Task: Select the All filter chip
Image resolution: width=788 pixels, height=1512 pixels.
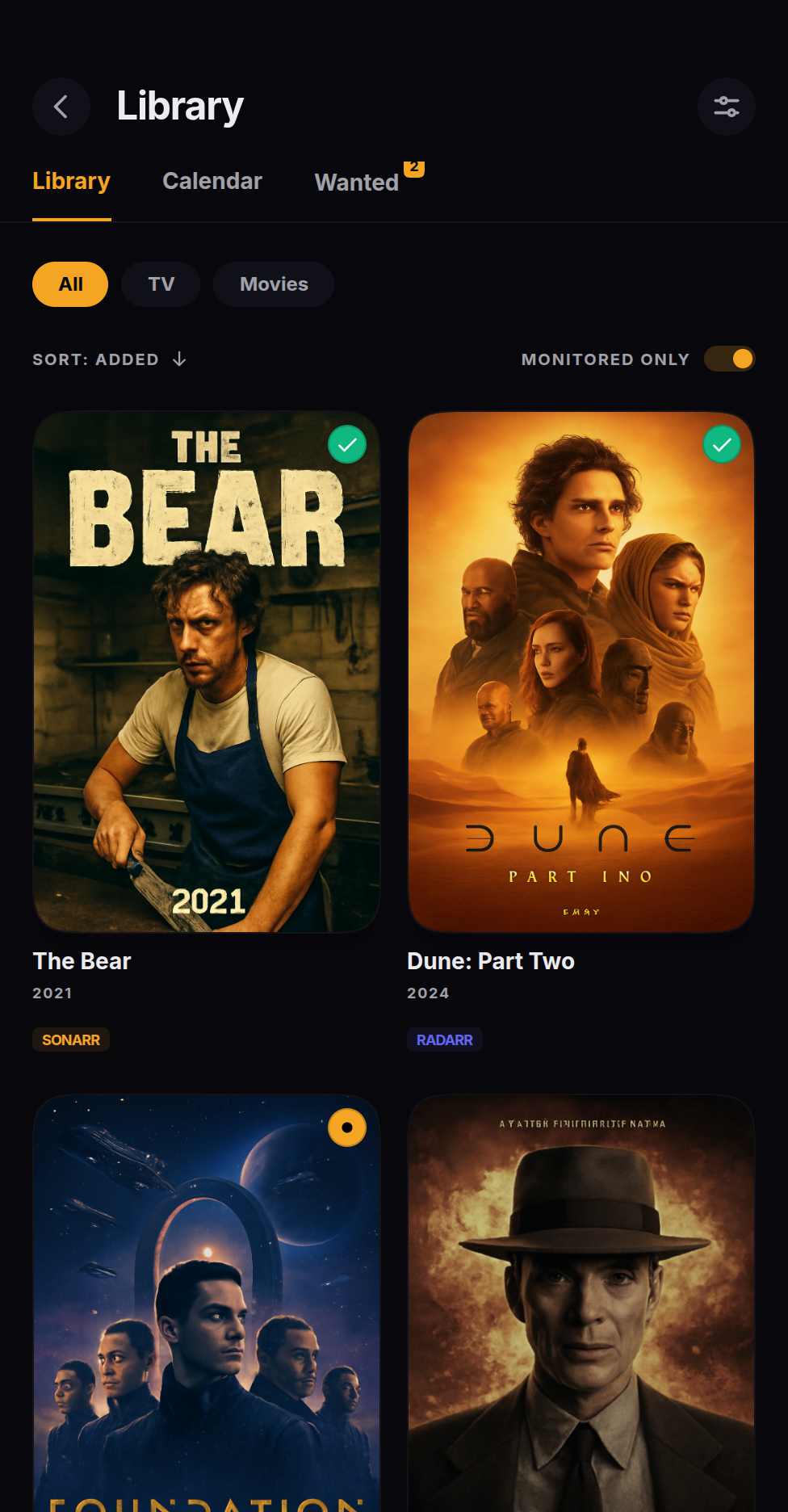Action: 70,284
